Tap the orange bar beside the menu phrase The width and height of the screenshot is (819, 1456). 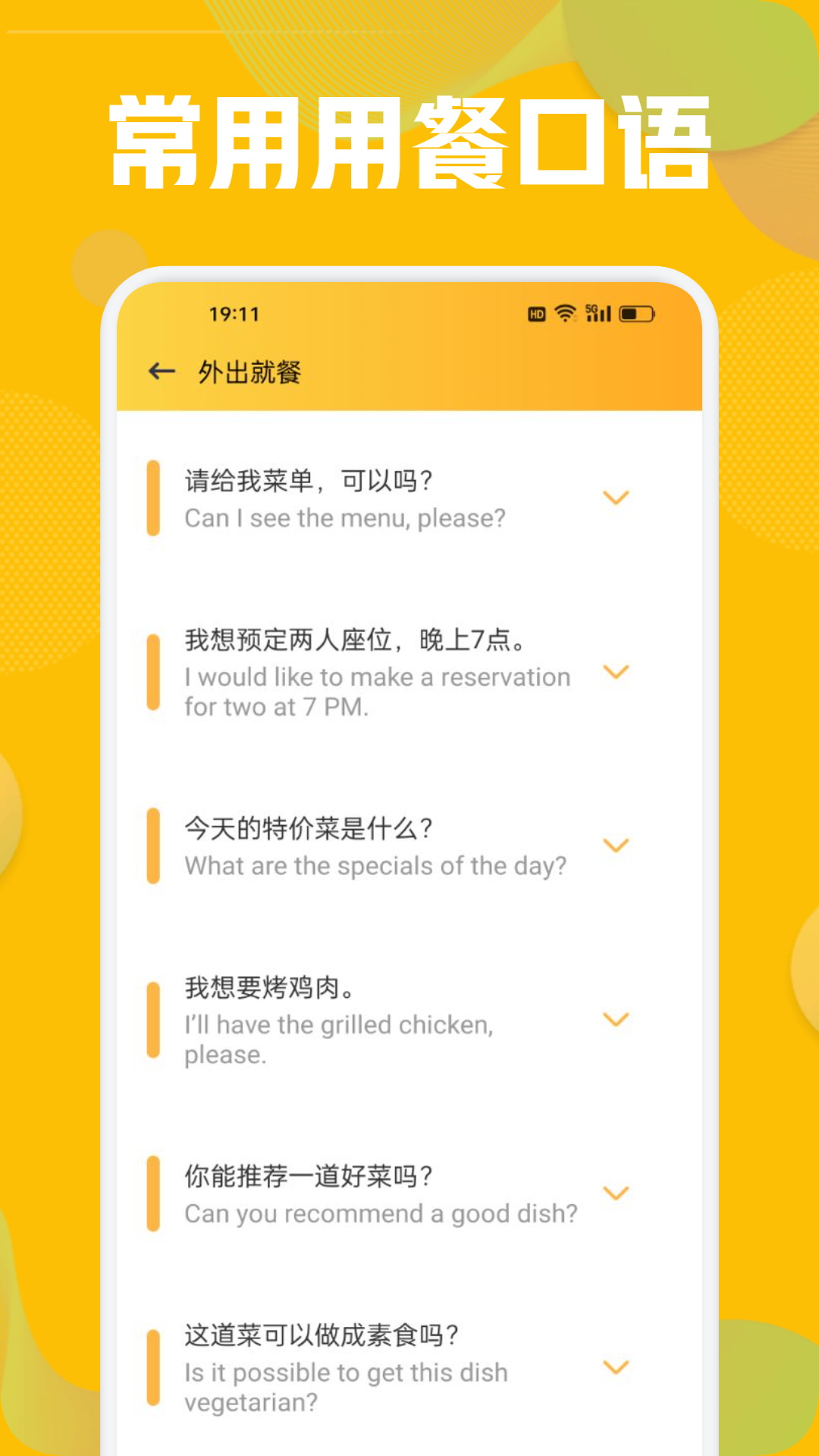tap(154, 499)
